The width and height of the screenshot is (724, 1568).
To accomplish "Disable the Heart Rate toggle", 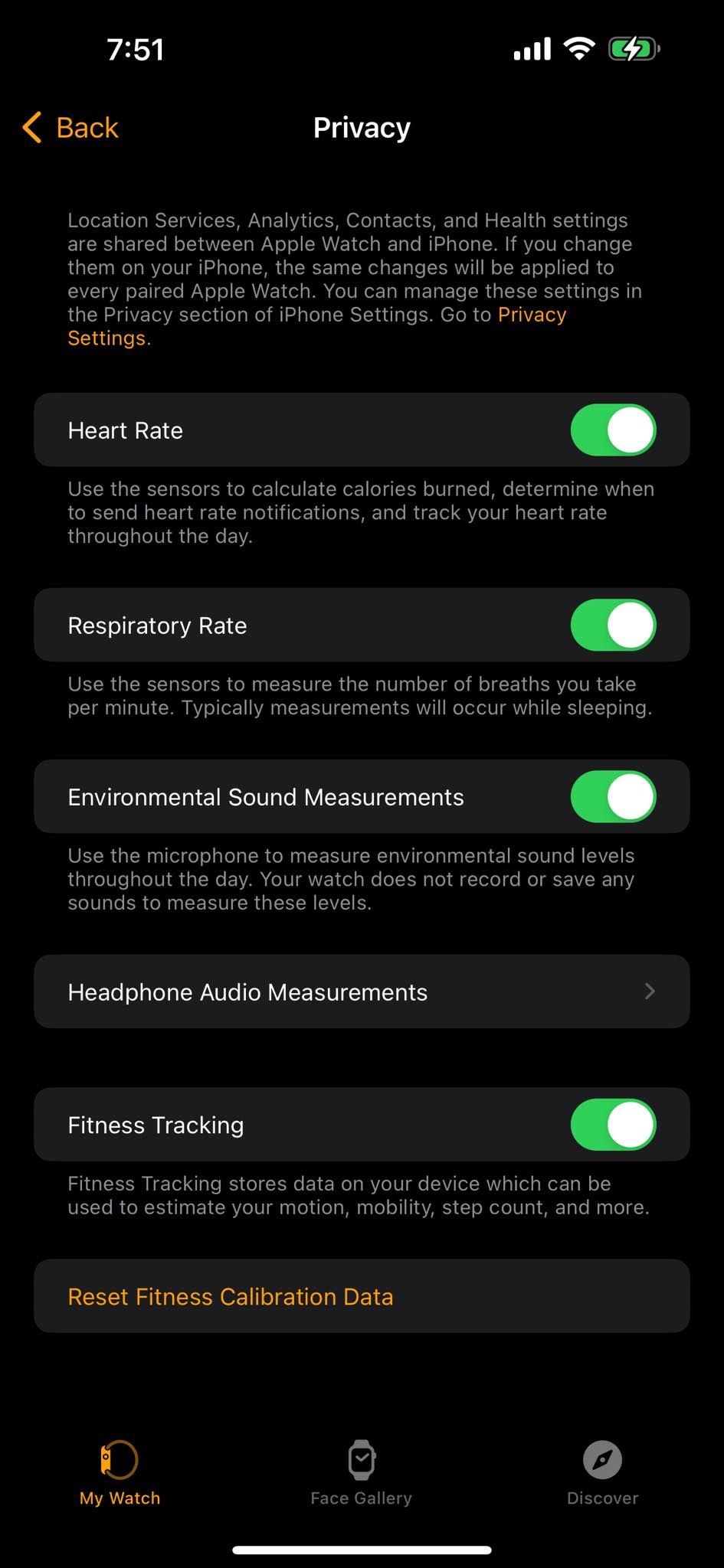I will coord(612,430).
